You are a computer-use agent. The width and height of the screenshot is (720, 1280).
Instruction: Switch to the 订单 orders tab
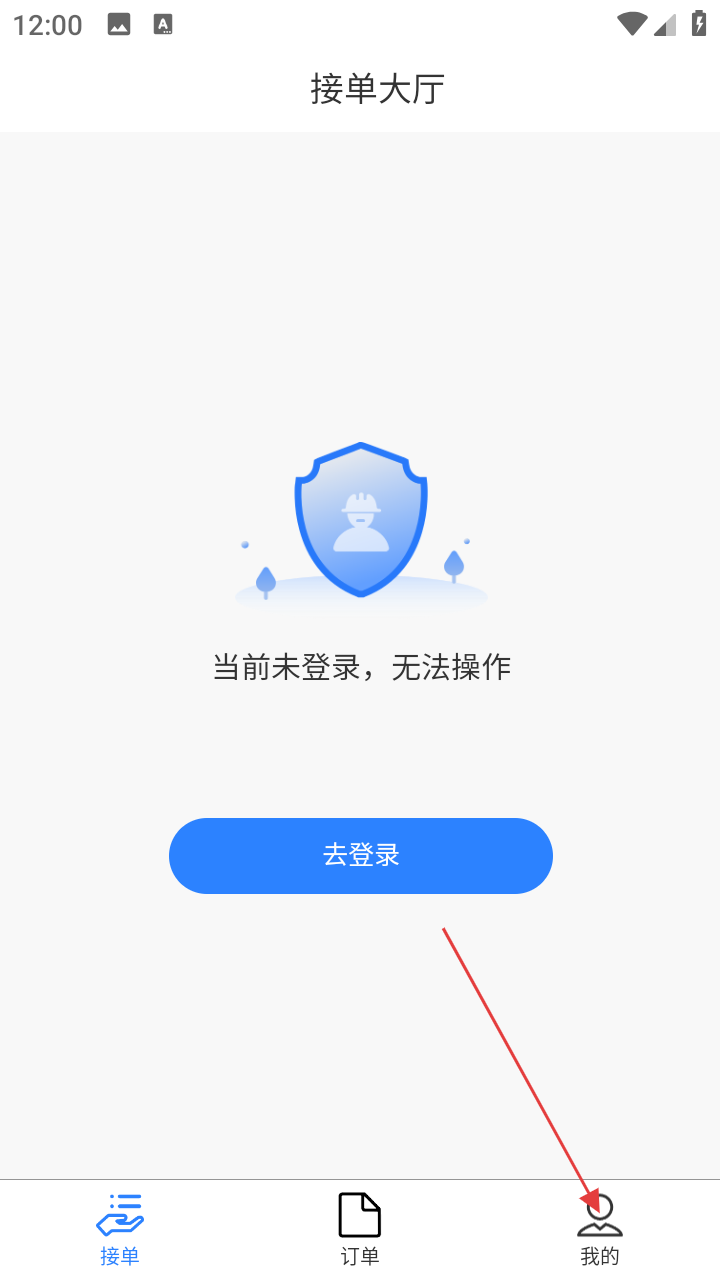point(360,1230)
